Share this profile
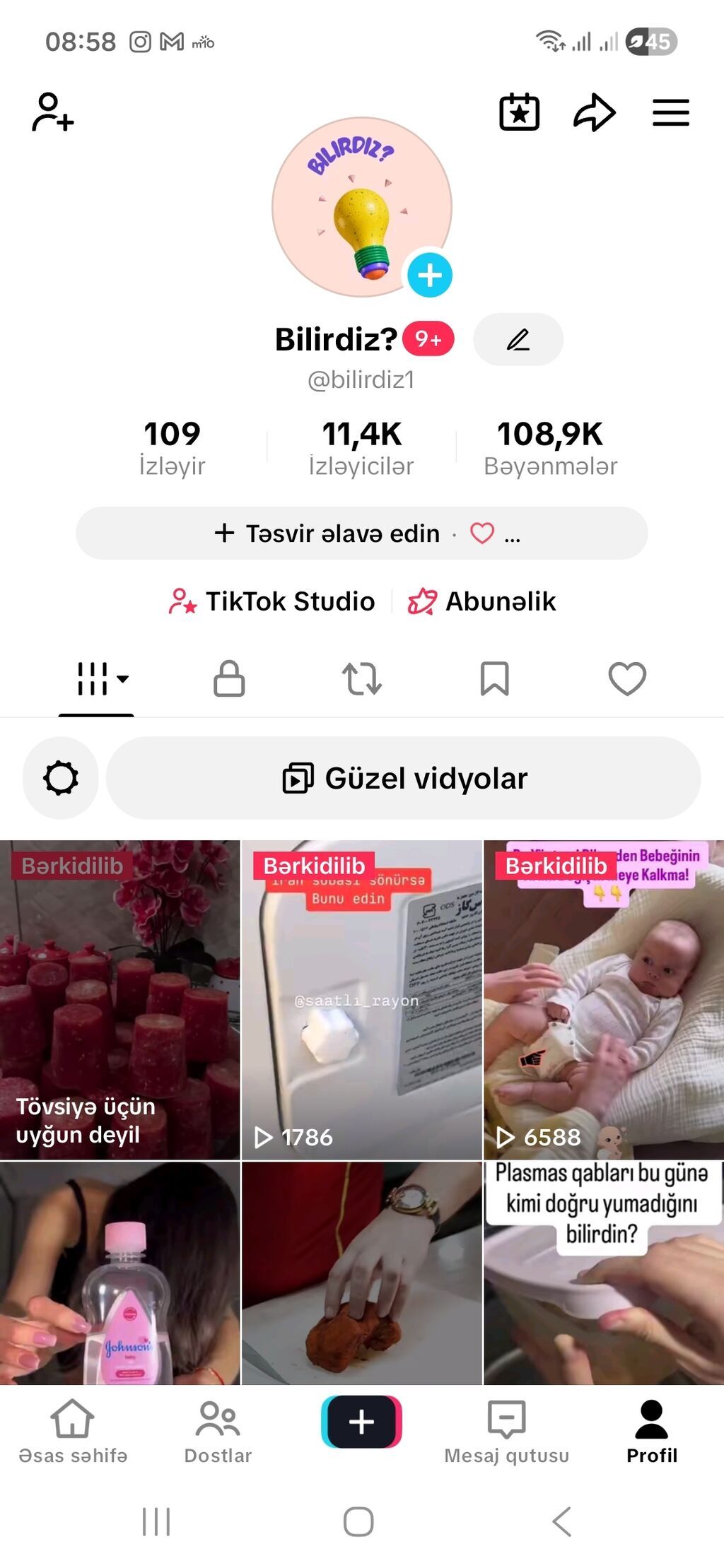This screenshot has height=1568, width=724. 594,113
